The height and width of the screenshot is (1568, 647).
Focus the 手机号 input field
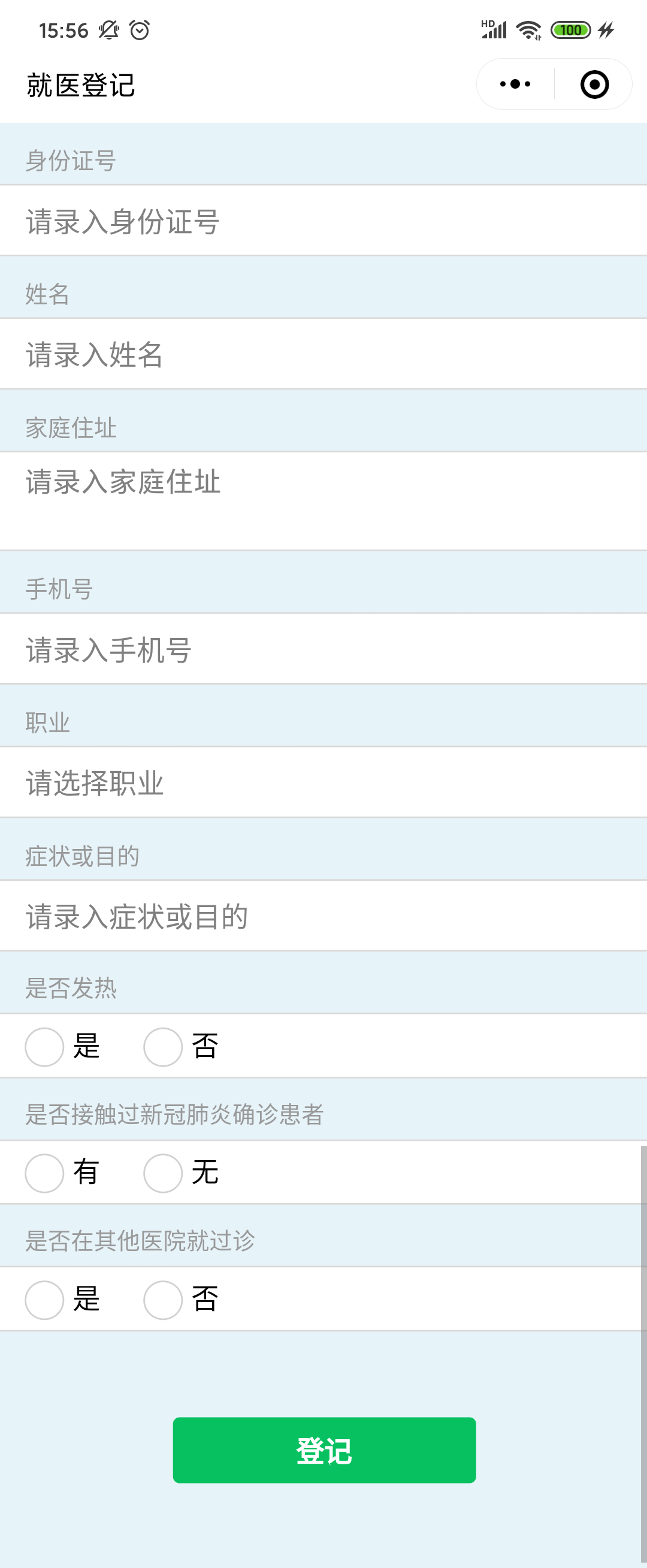point(322,649)
